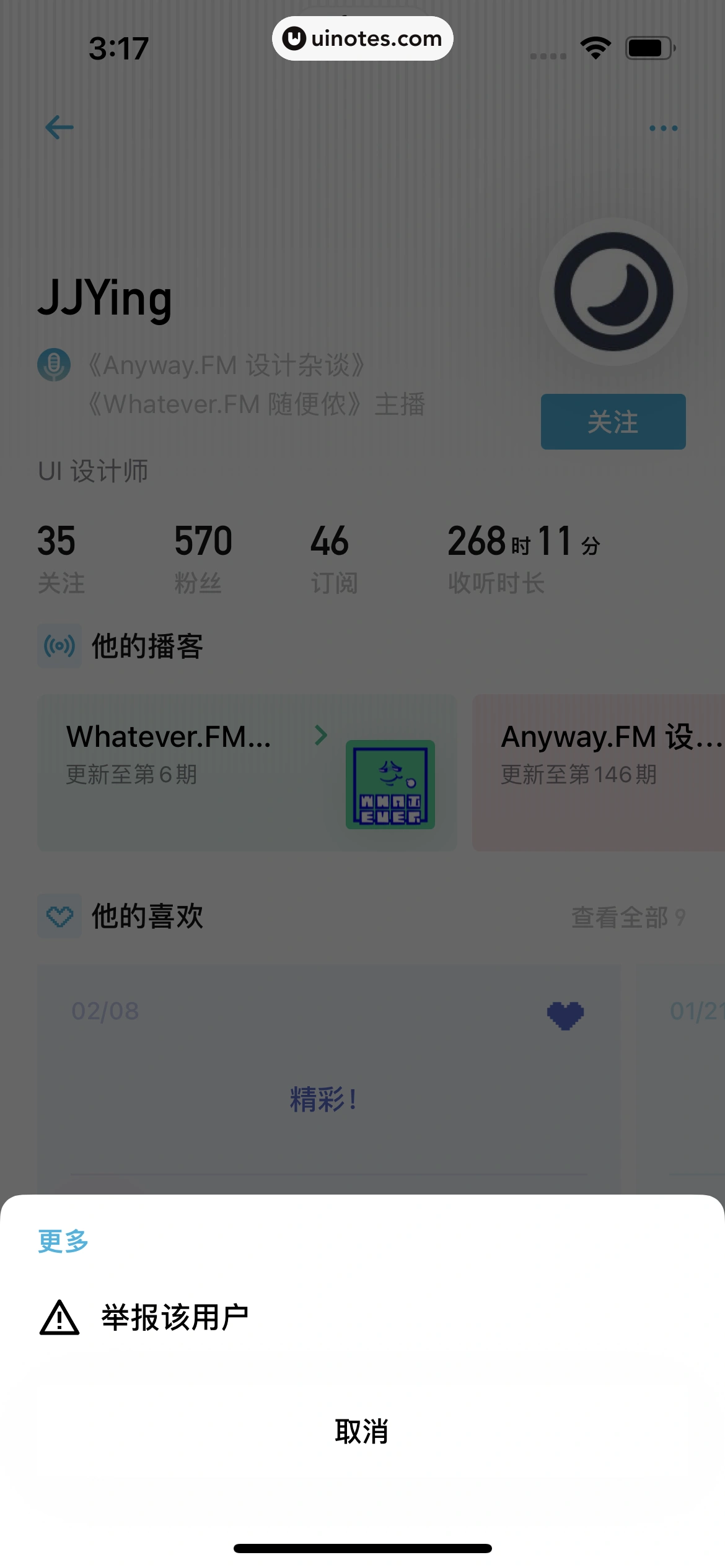This screenshot has width=725, height=1568.
Task: Open the three-dot more options icon
Action: [662, 128]
